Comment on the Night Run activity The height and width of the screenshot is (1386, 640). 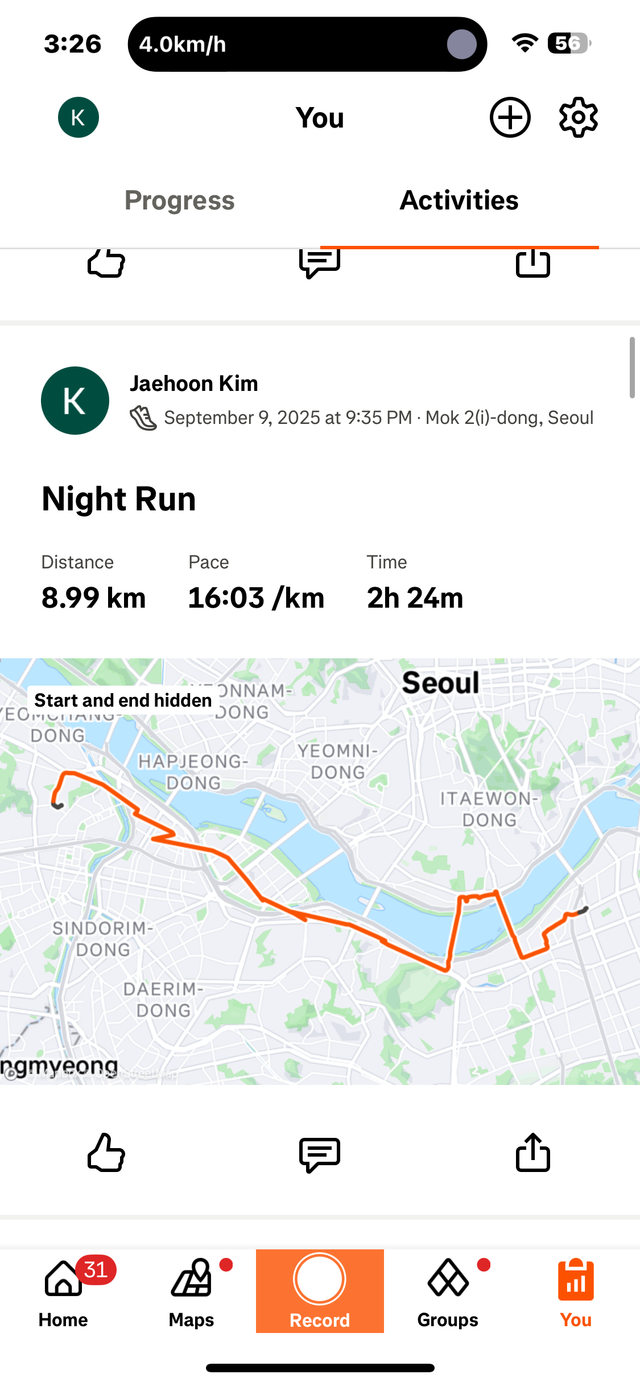click(320, 1154)
